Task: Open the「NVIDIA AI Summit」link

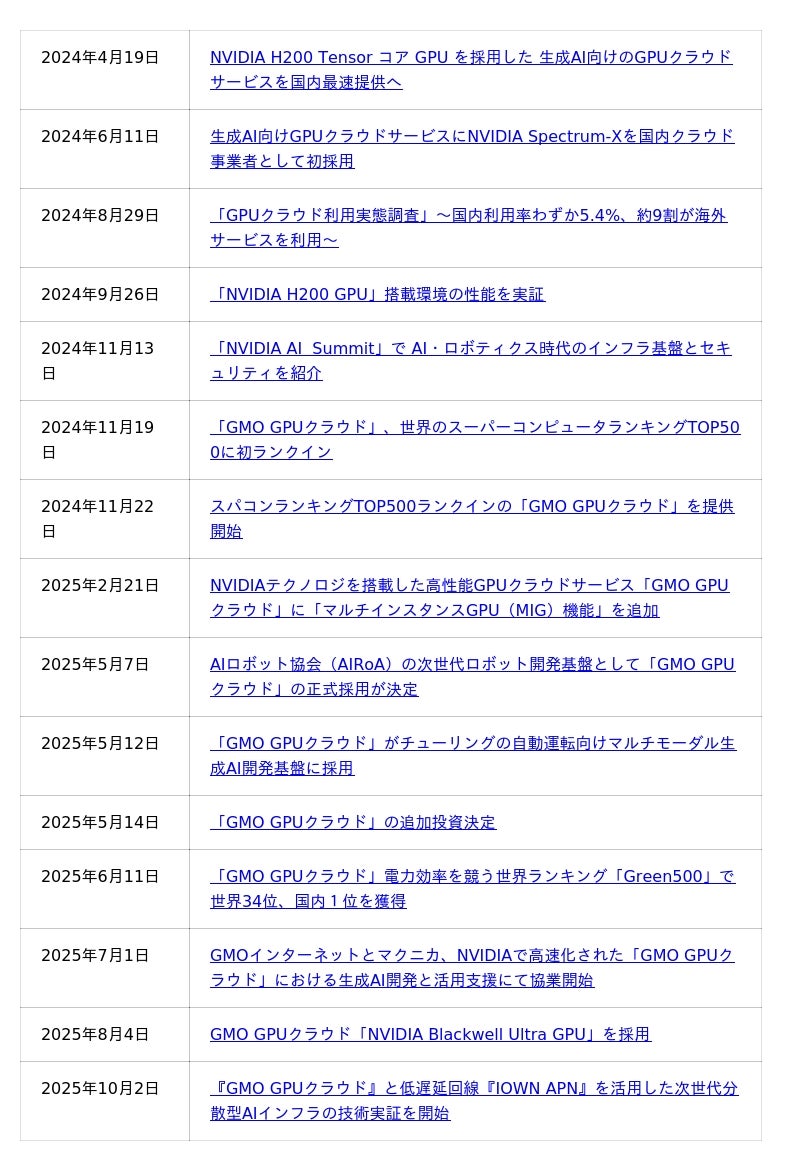Action: [x=470, y=349]
